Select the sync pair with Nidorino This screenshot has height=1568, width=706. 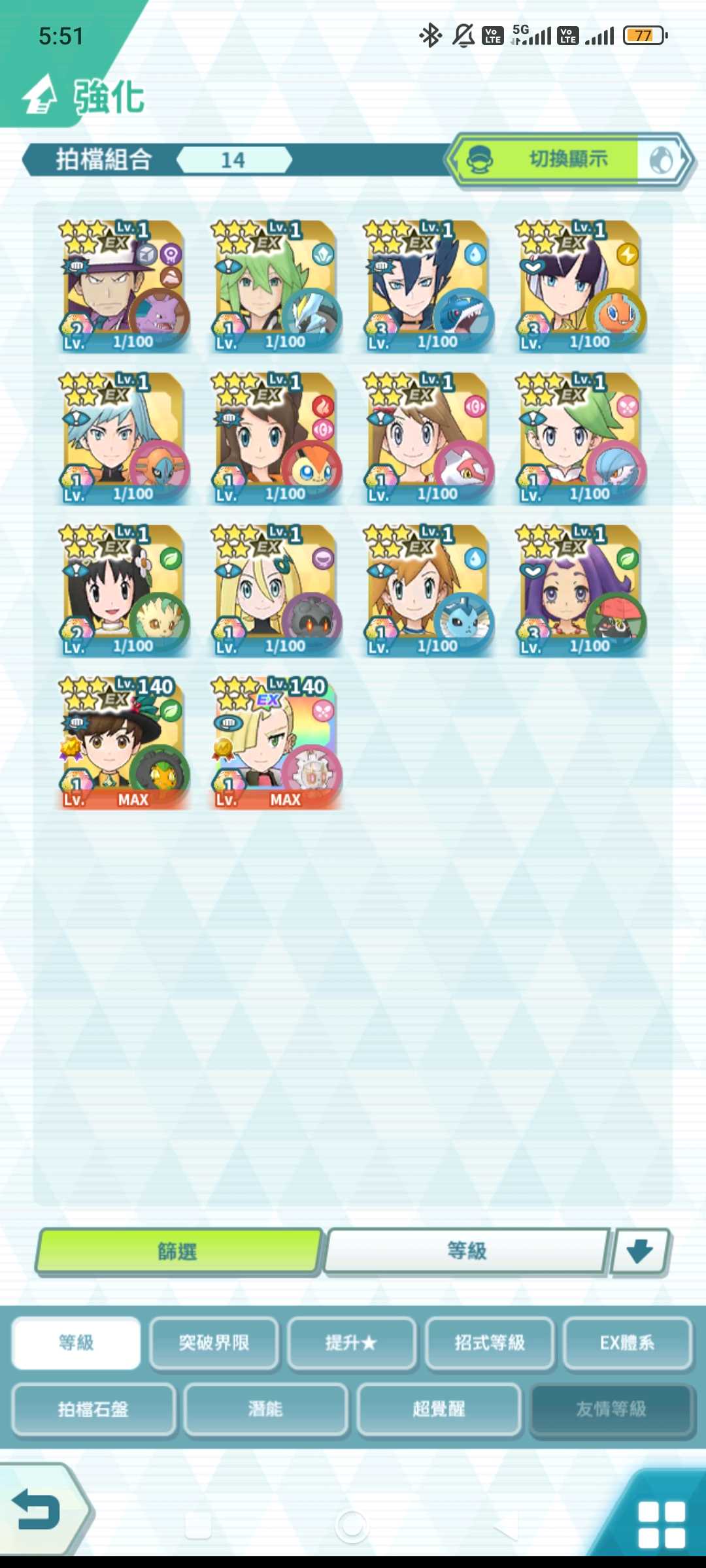point(124,287)
